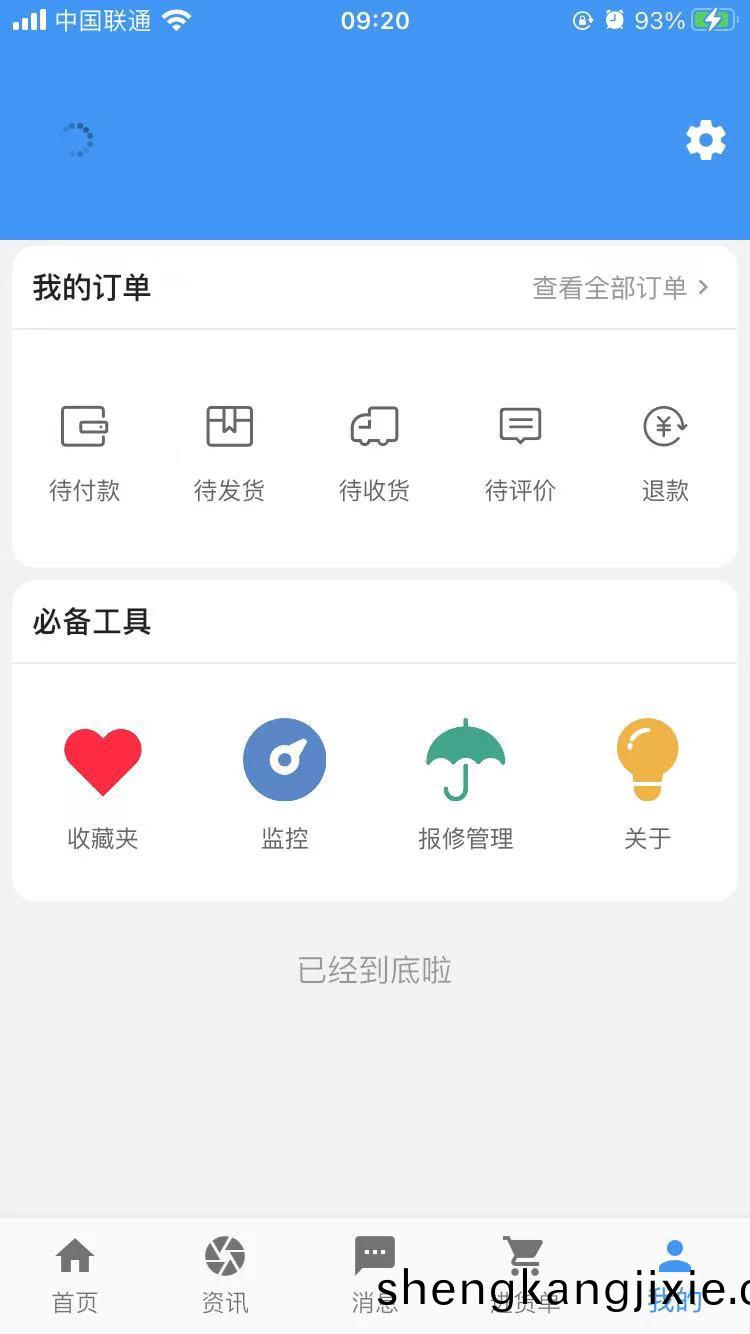The image size is (750, 1334).
Task: Switch to the 首页 home tab
Action: (75, 1274)
